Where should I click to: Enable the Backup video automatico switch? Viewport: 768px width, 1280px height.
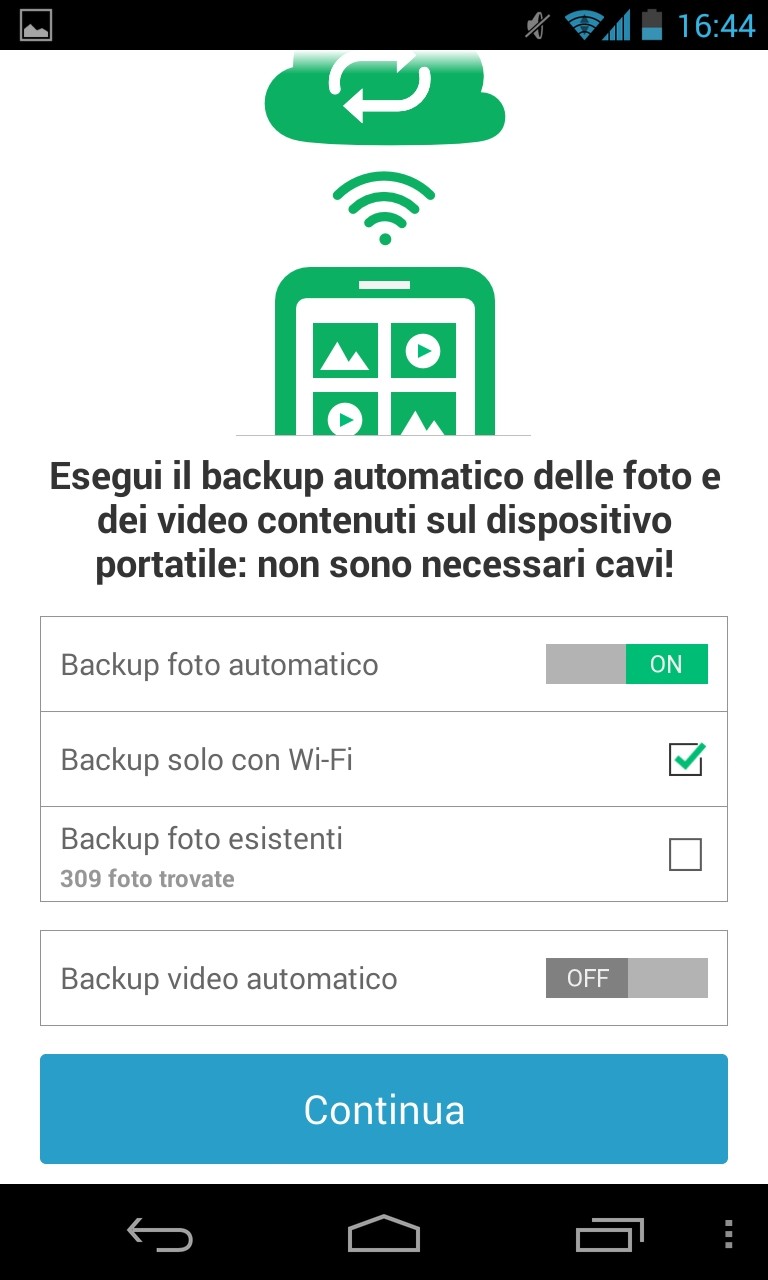click(627, 978)
